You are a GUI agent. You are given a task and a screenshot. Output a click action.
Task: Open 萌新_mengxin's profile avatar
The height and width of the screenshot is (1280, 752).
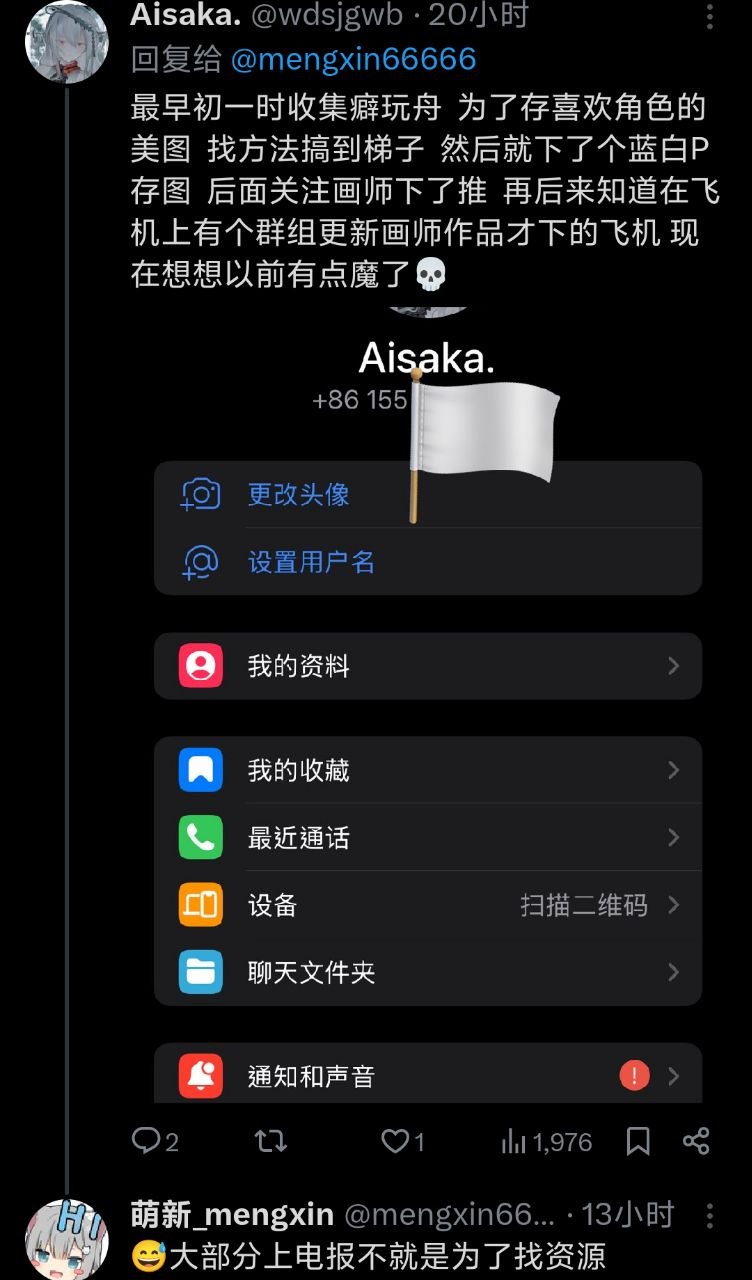[66, 1238]
